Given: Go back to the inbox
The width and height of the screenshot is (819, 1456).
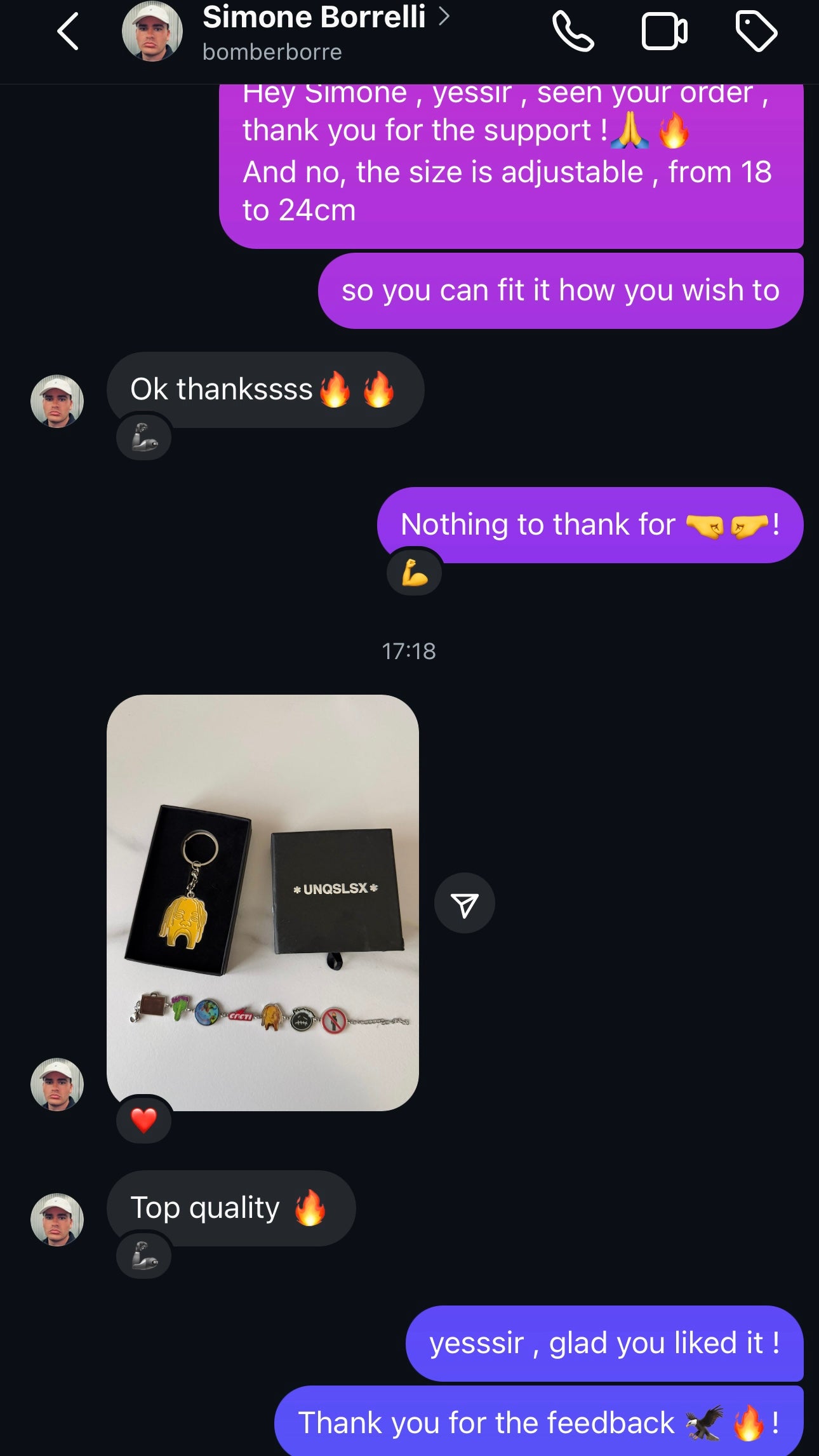Looking at the screenshot, I should (68, 31).
